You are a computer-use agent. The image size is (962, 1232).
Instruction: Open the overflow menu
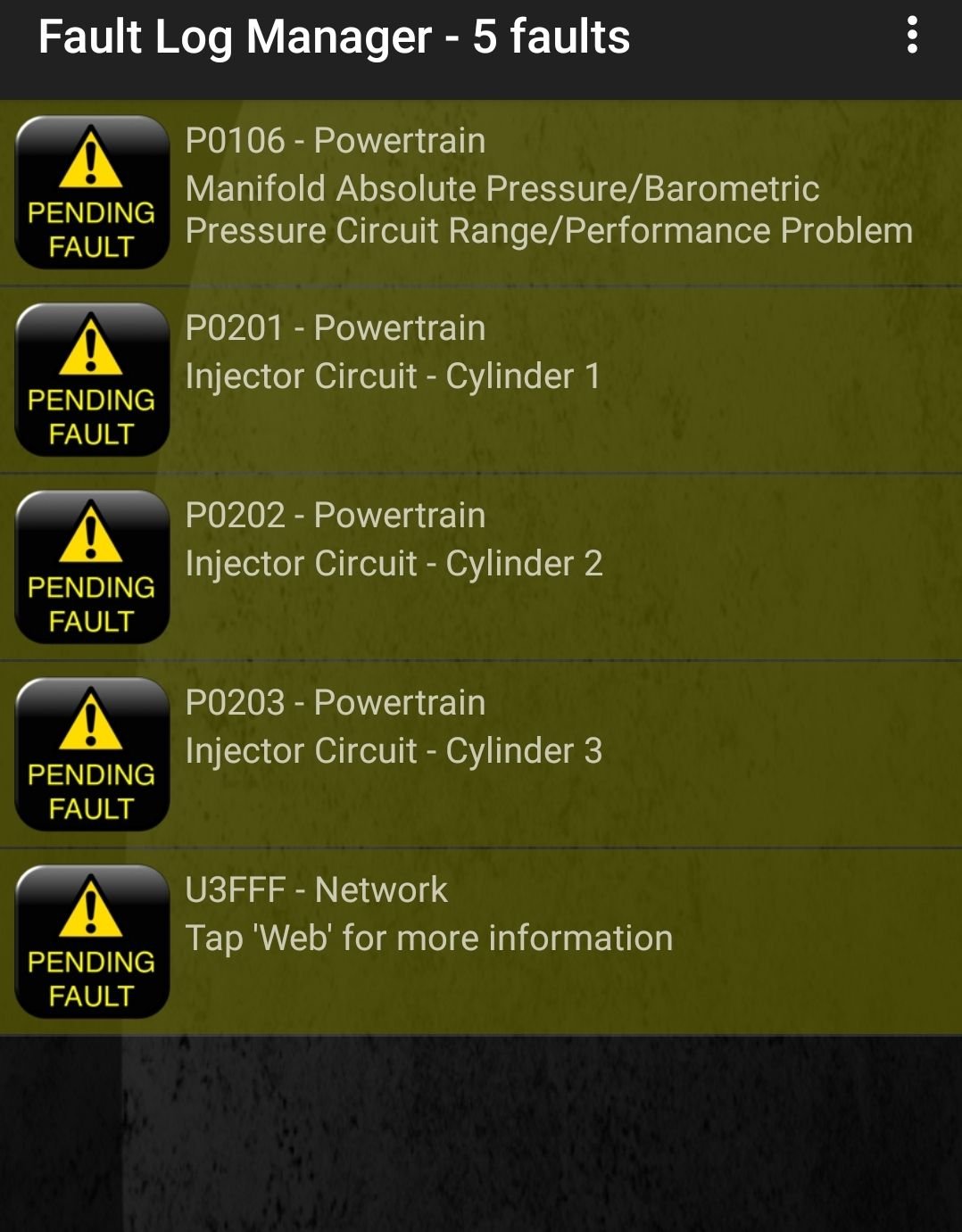(x=911, y=36)
